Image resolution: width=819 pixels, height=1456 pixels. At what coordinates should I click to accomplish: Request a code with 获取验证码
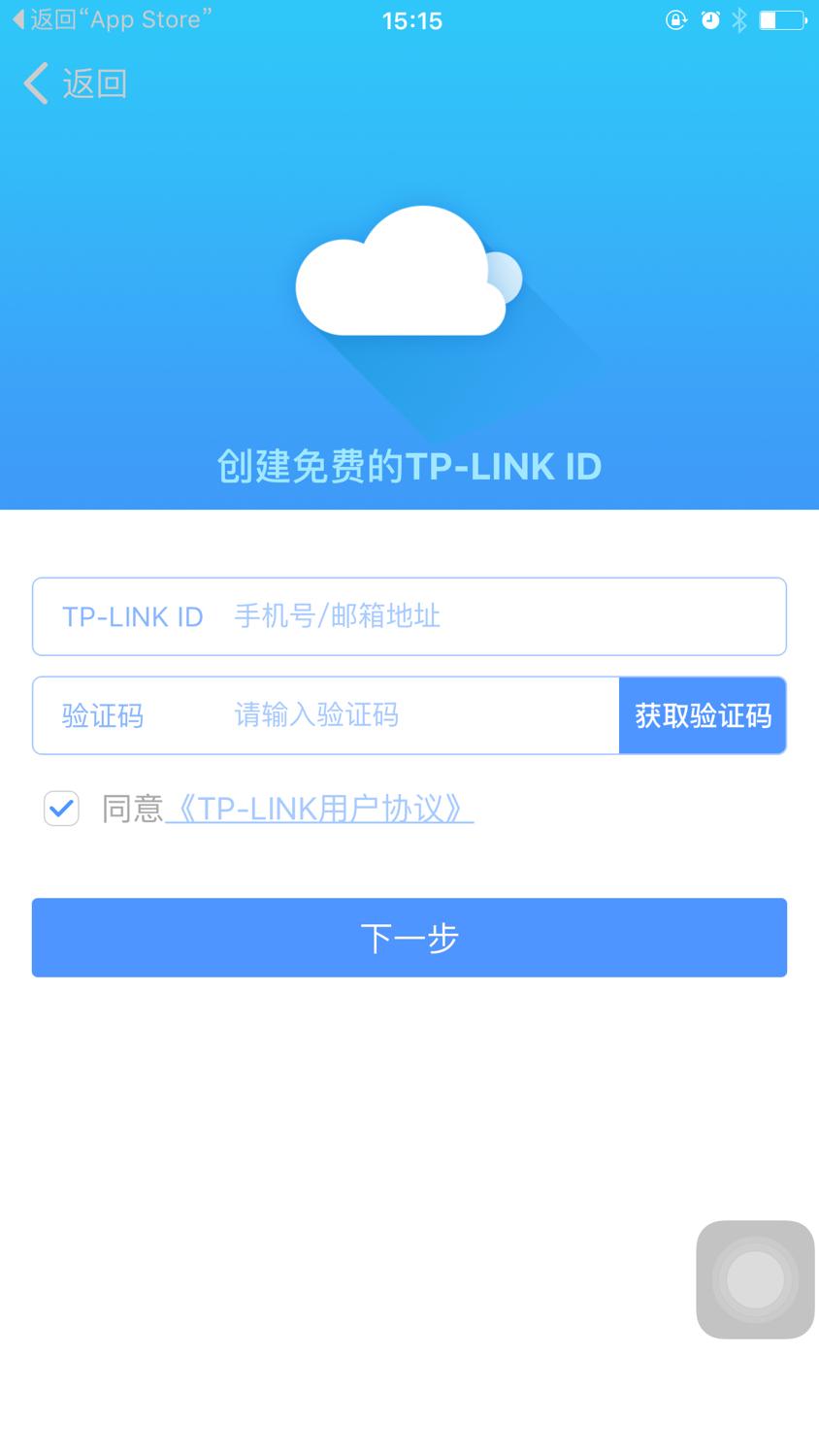[703, 715]
